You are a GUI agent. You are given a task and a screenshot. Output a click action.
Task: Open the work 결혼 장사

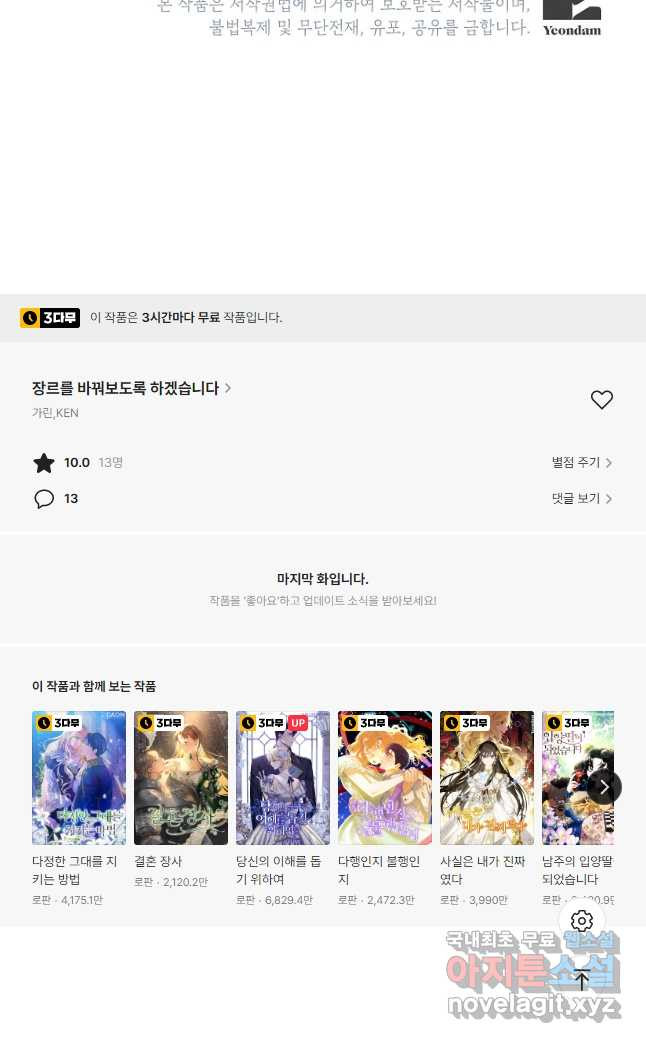(x=181, y=778)
